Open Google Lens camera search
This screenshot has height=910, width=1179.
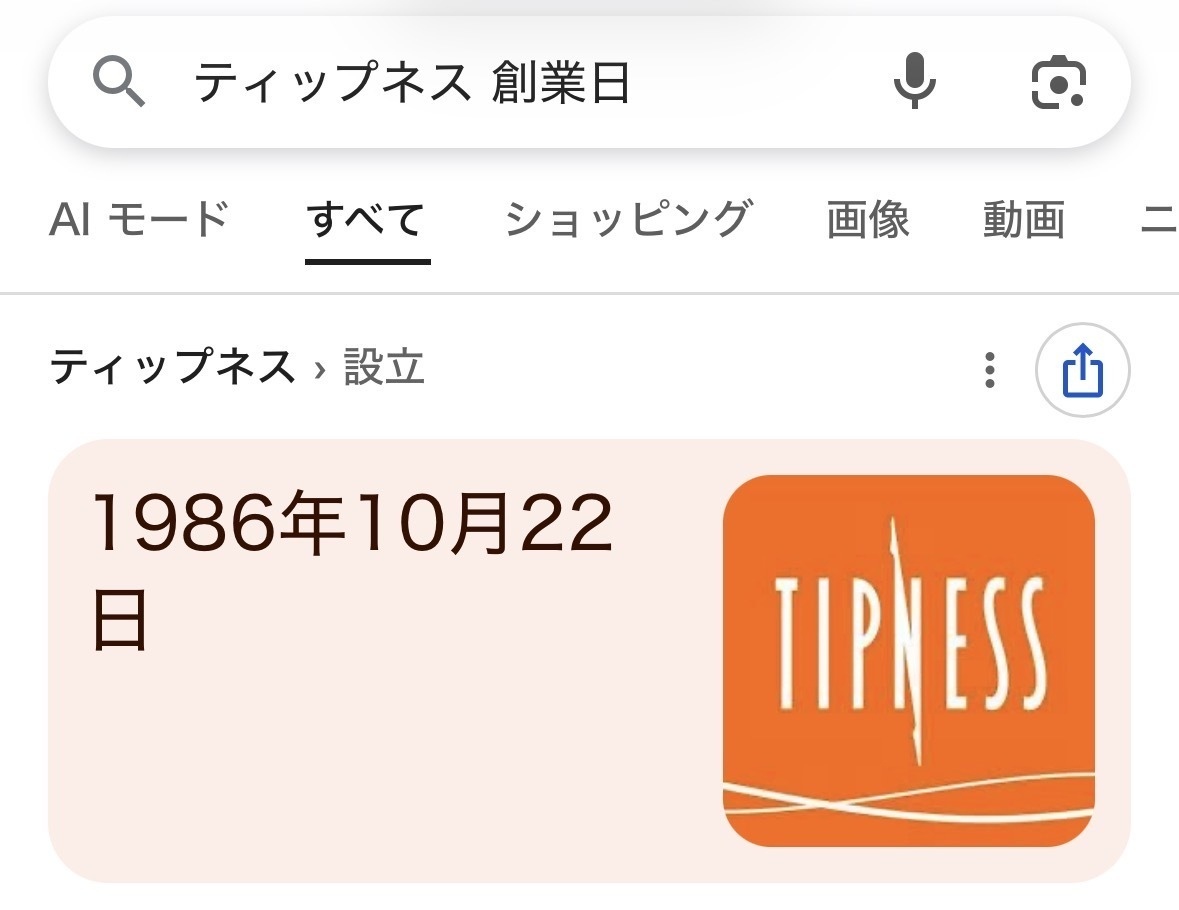tap(1058, 82)
